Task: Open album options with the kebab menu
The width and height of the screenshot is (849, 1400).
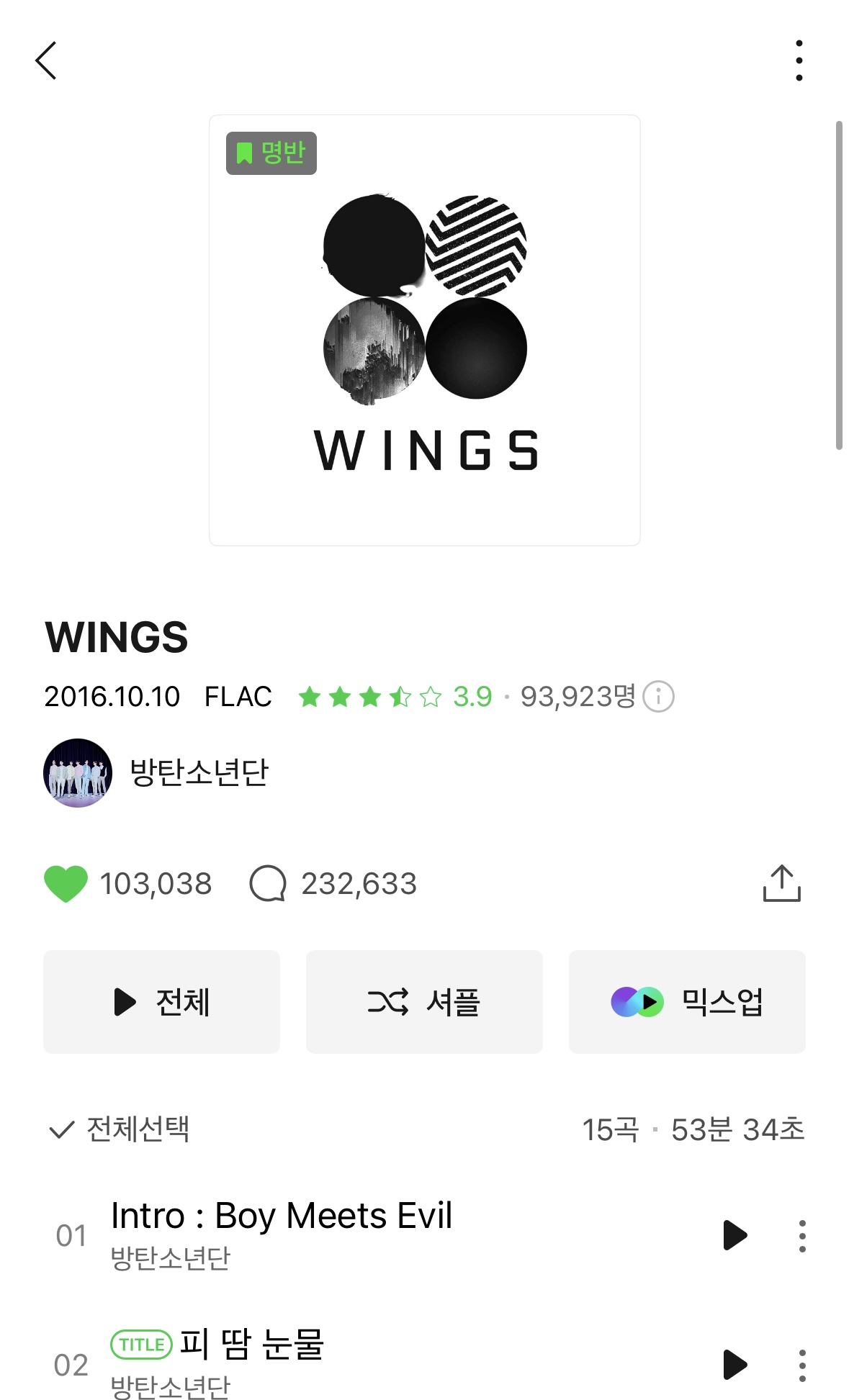Action: (x=798, y=60)
